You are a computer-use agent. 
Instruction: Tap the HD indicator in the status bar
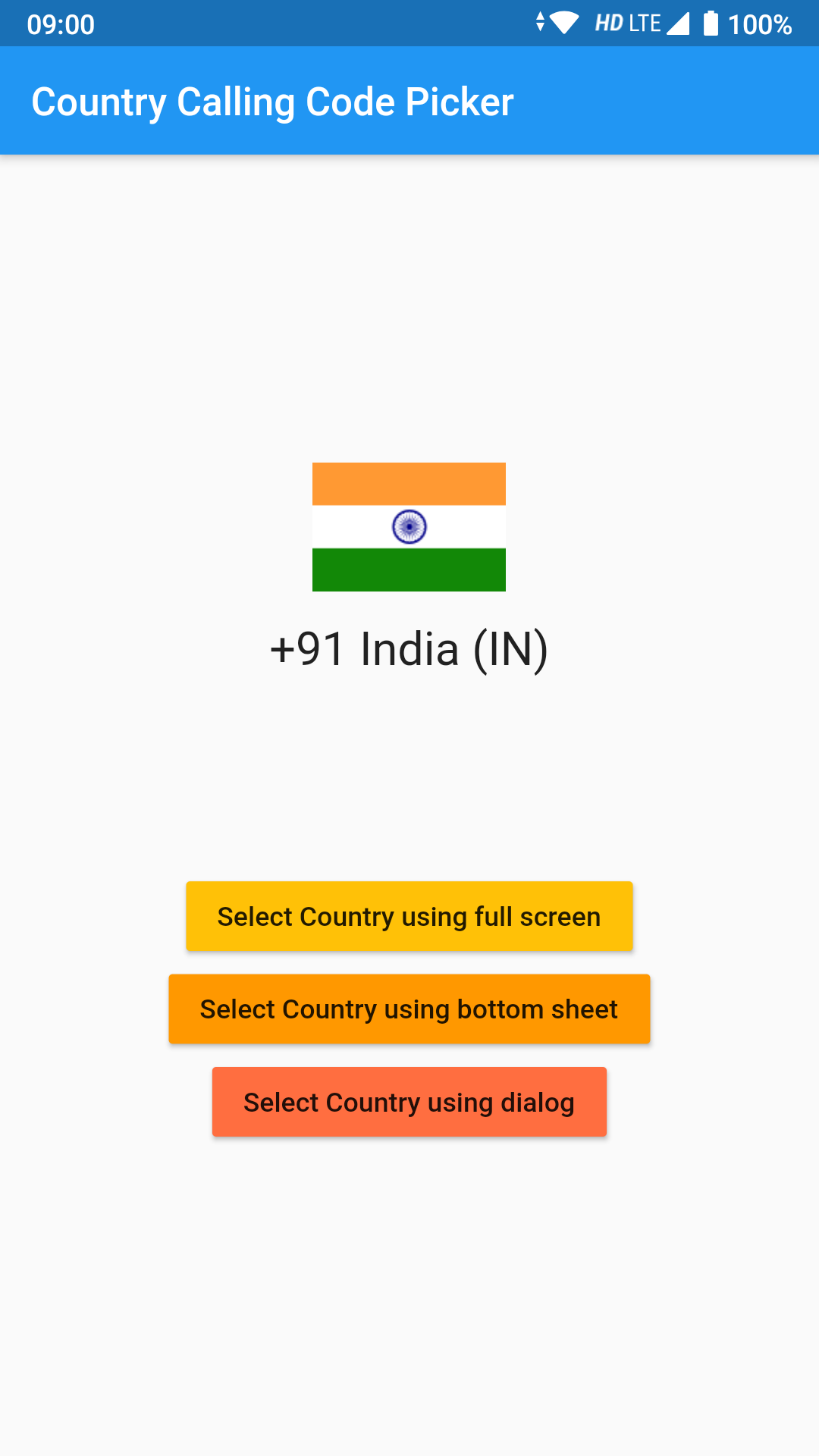pyautogui.click(x=609, y=23)
